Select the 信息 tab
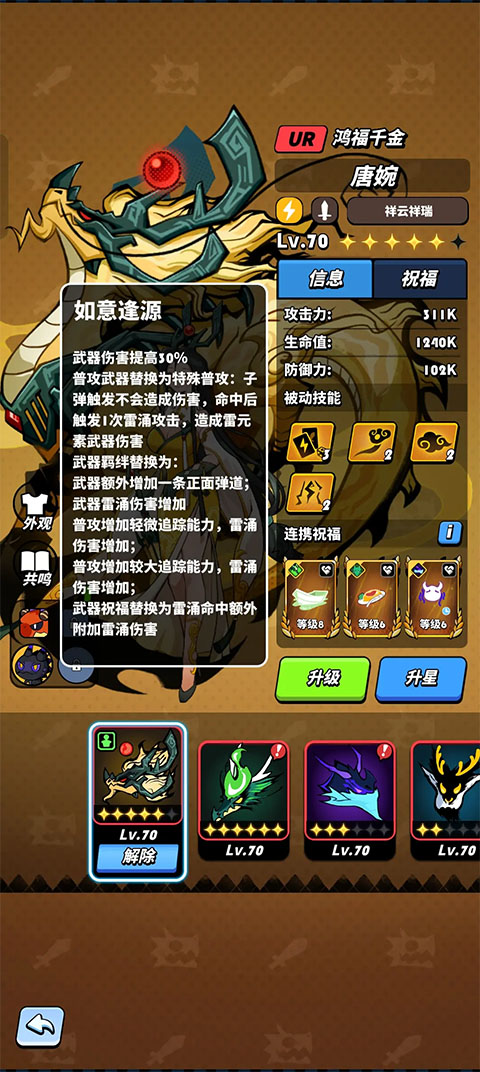This screenshot has height=1072, width=480. click(x=326, y=278)
